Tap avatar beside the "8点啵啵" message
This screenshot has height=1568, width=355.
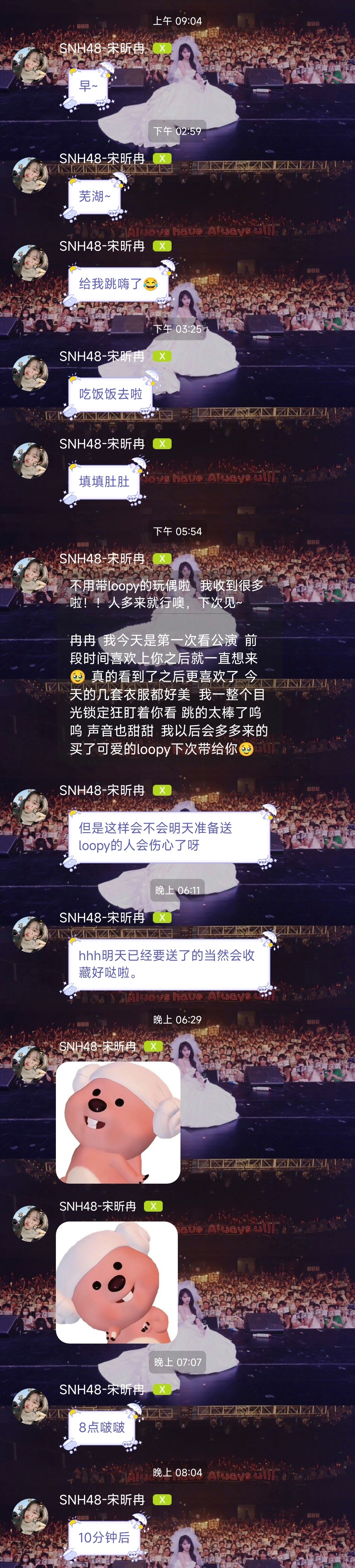pyautogui.click(x=30, y=1407)
